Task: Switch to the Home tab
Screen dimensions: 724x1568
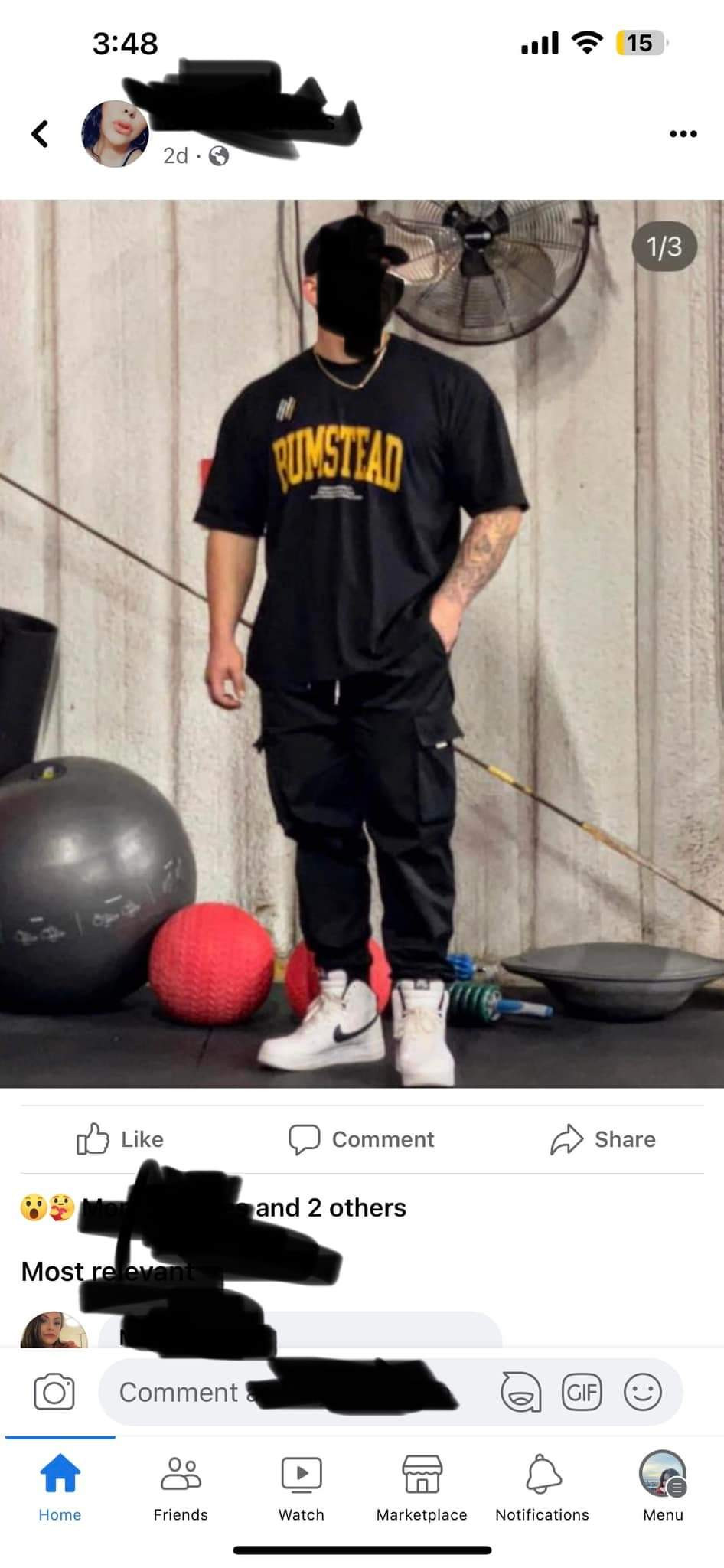Action: point(60,1487)
